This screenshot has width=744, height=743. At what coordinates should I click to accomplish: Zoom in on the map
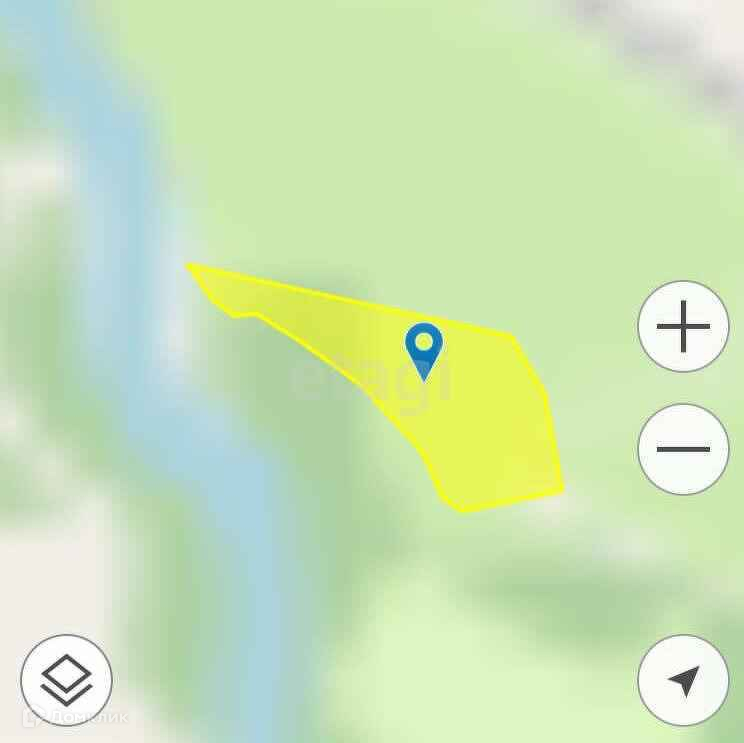[683, 326]
